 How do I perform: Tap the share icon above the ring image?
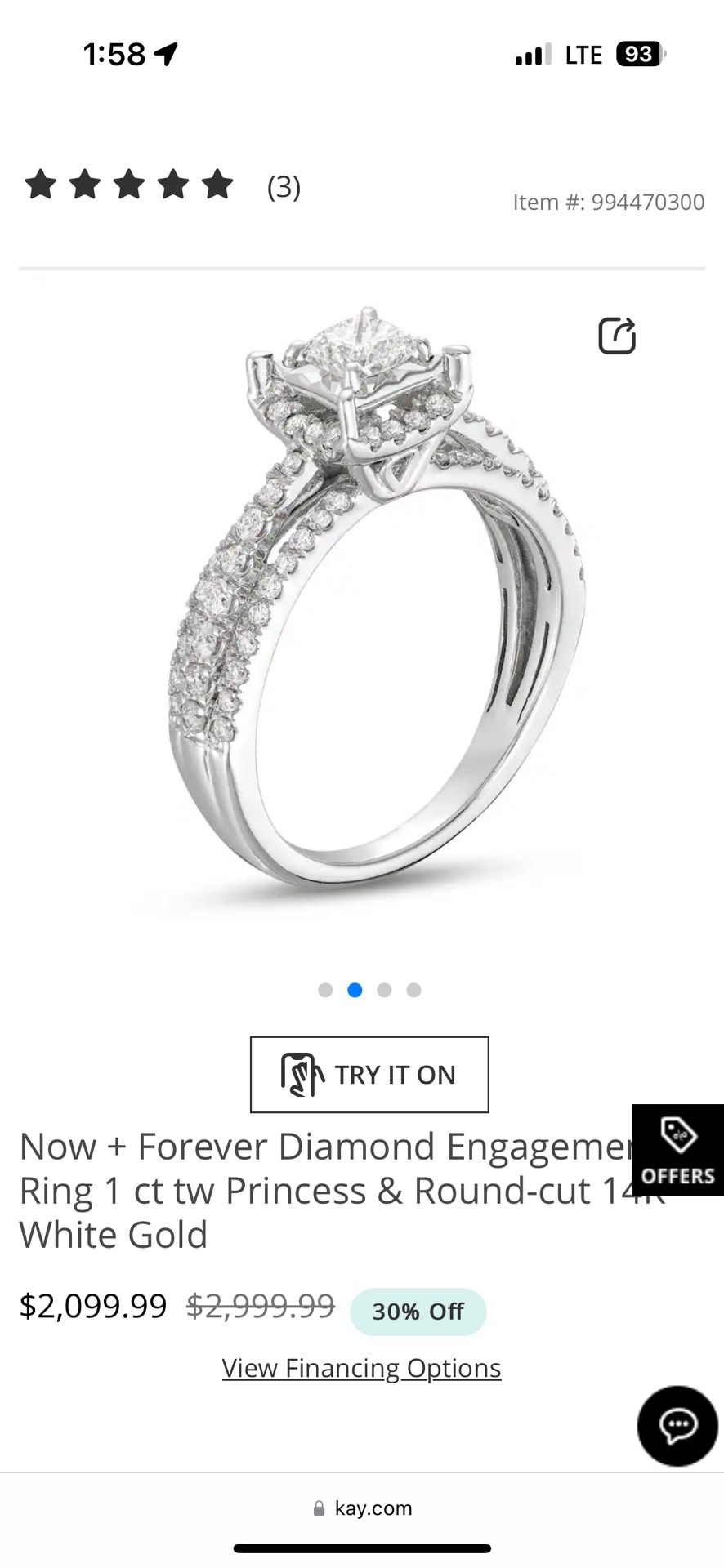619,334
